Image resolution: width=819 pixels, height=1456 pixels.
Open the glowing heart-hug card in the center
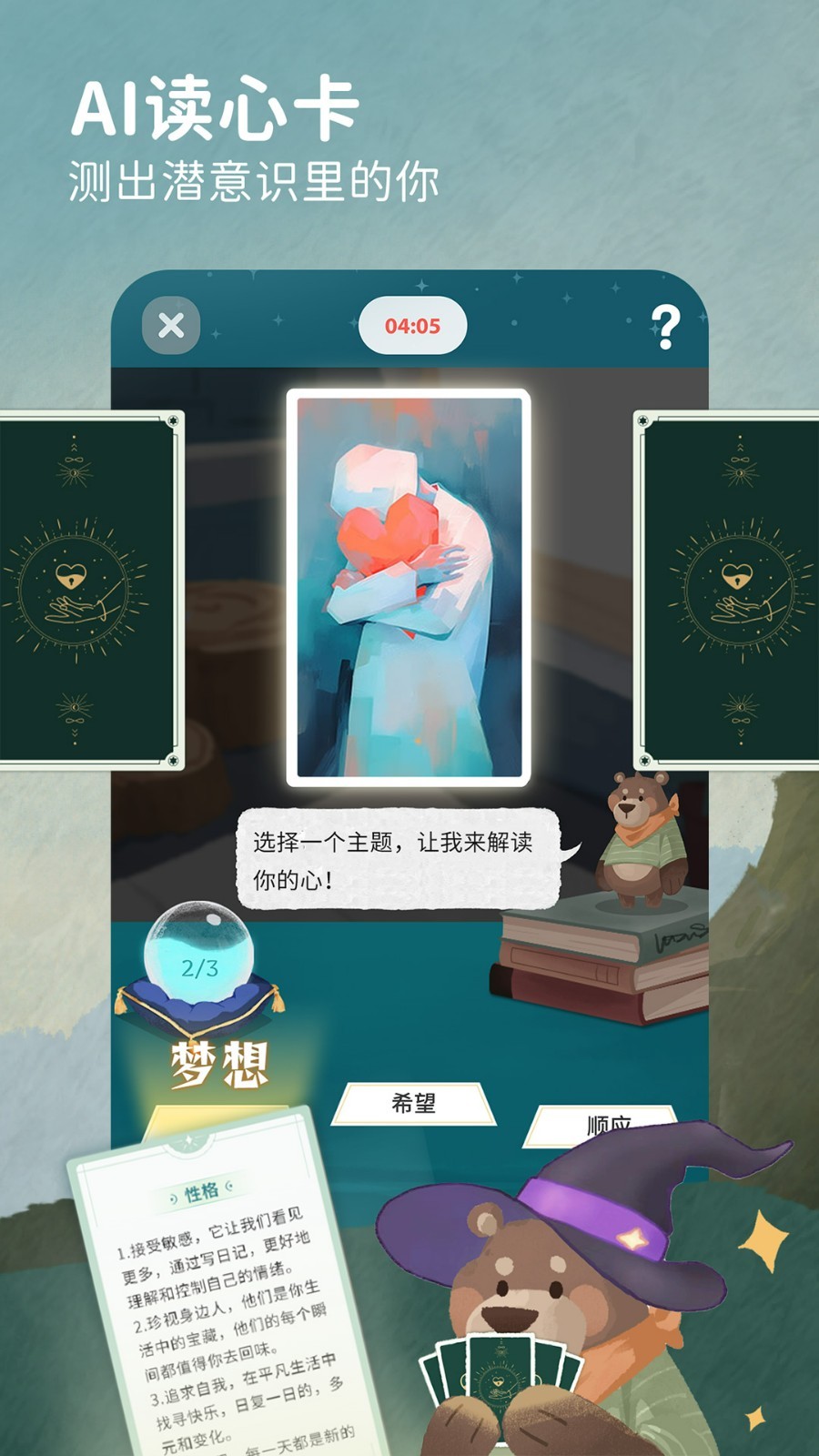(408, 582)
